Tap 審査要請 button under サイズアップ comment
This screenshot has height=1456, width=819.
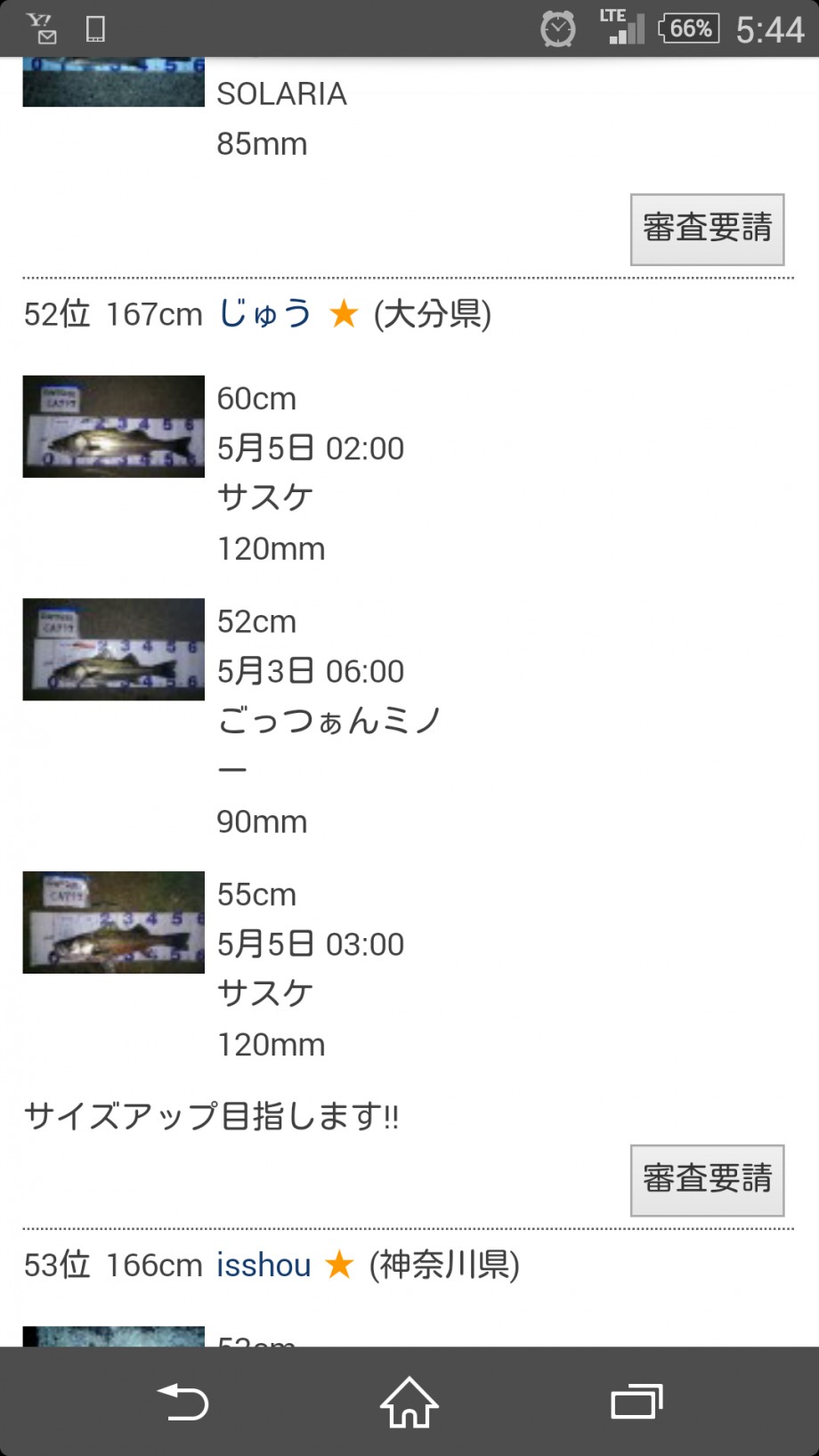[707, 1180]
